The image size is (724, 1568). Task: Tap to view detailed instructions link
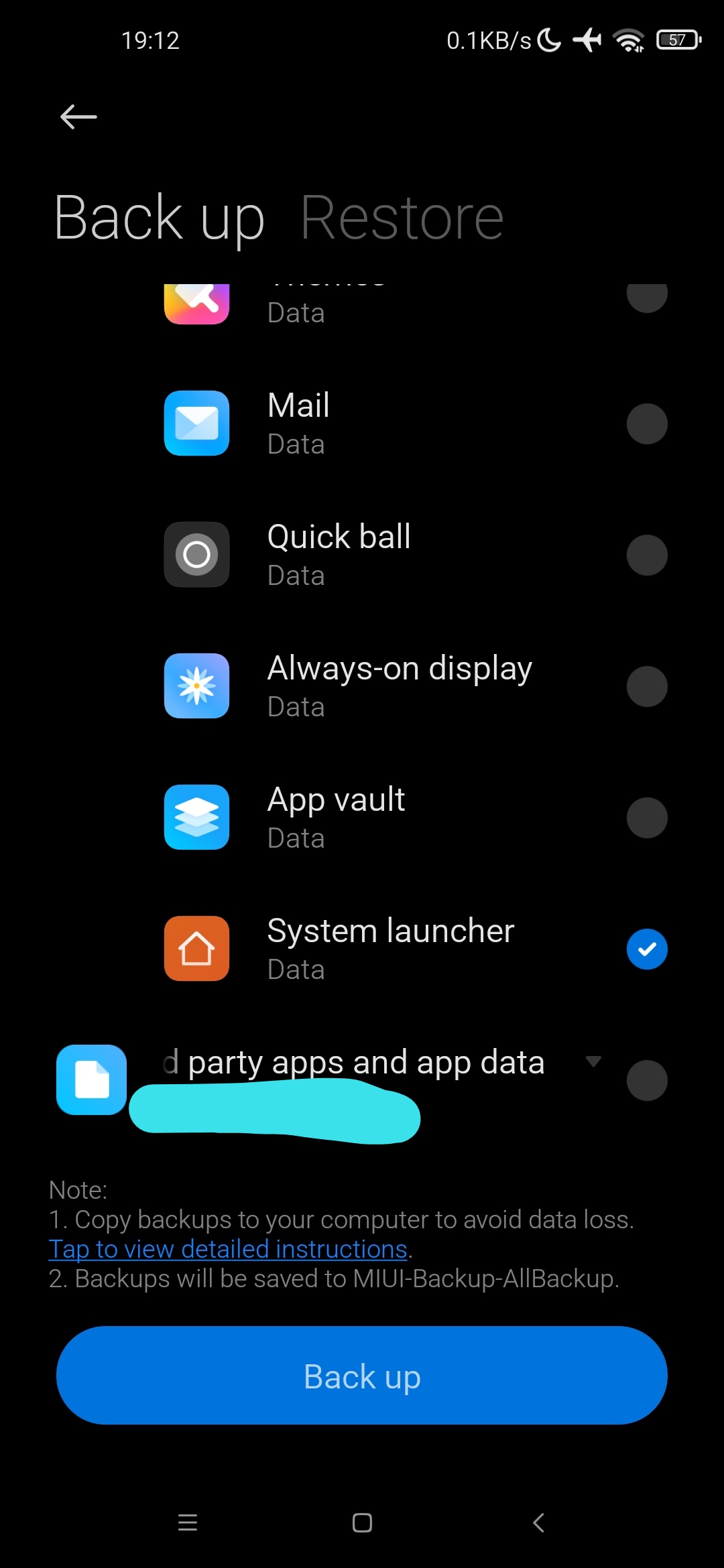[x=228, y=1249]
